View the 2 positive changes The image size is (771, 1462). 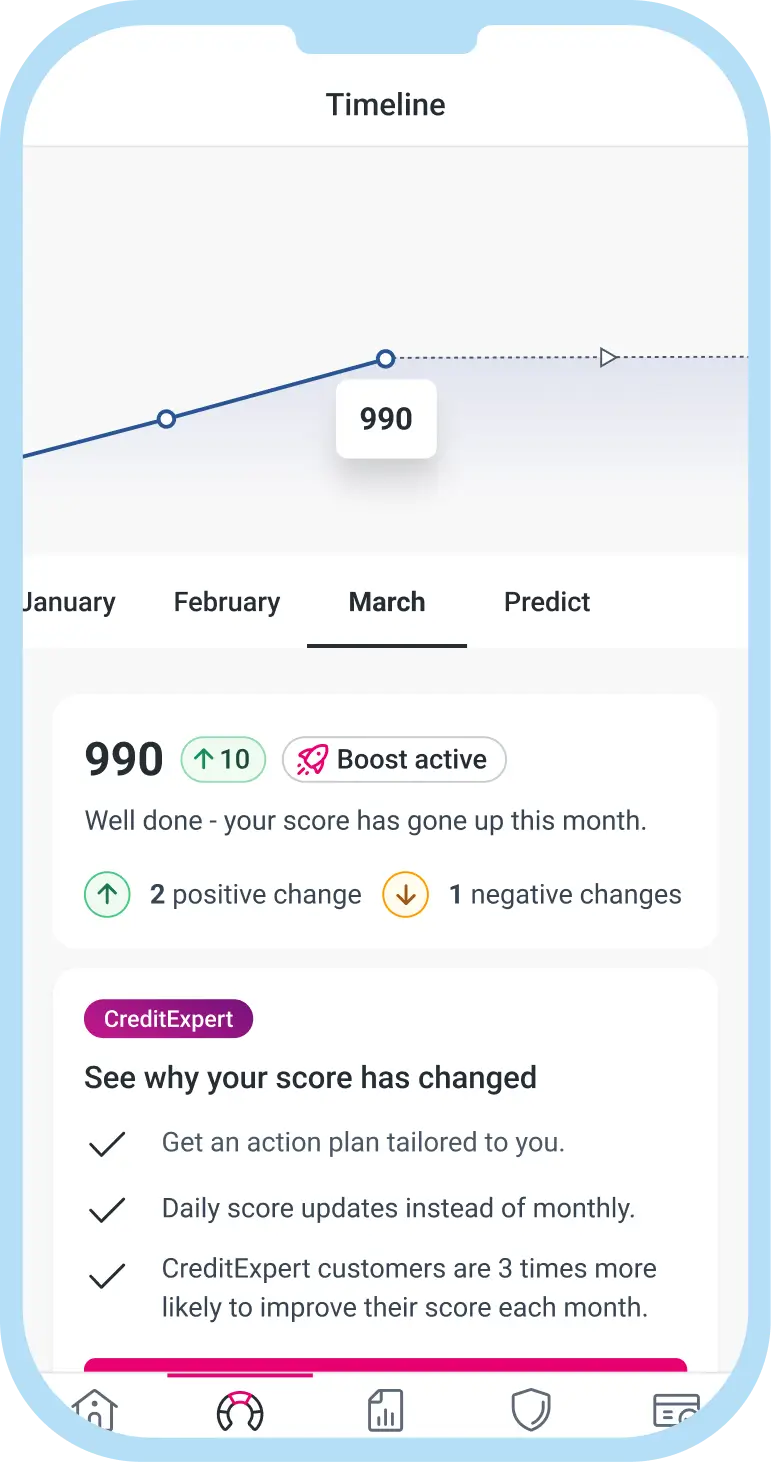coord(223,895)
